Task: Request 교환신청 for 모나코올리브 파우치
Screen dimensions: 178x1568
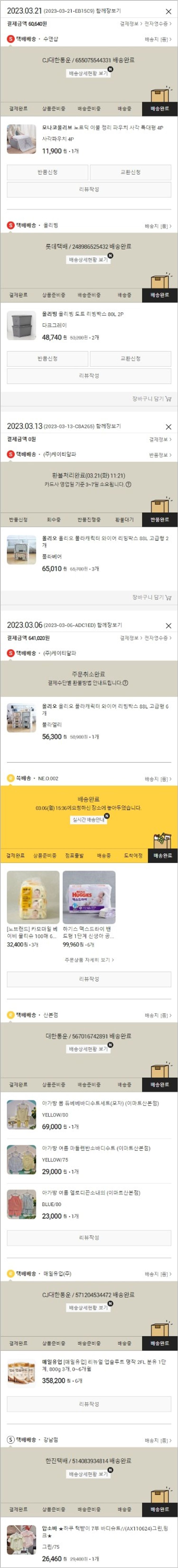Action: (x=131, y=172)
